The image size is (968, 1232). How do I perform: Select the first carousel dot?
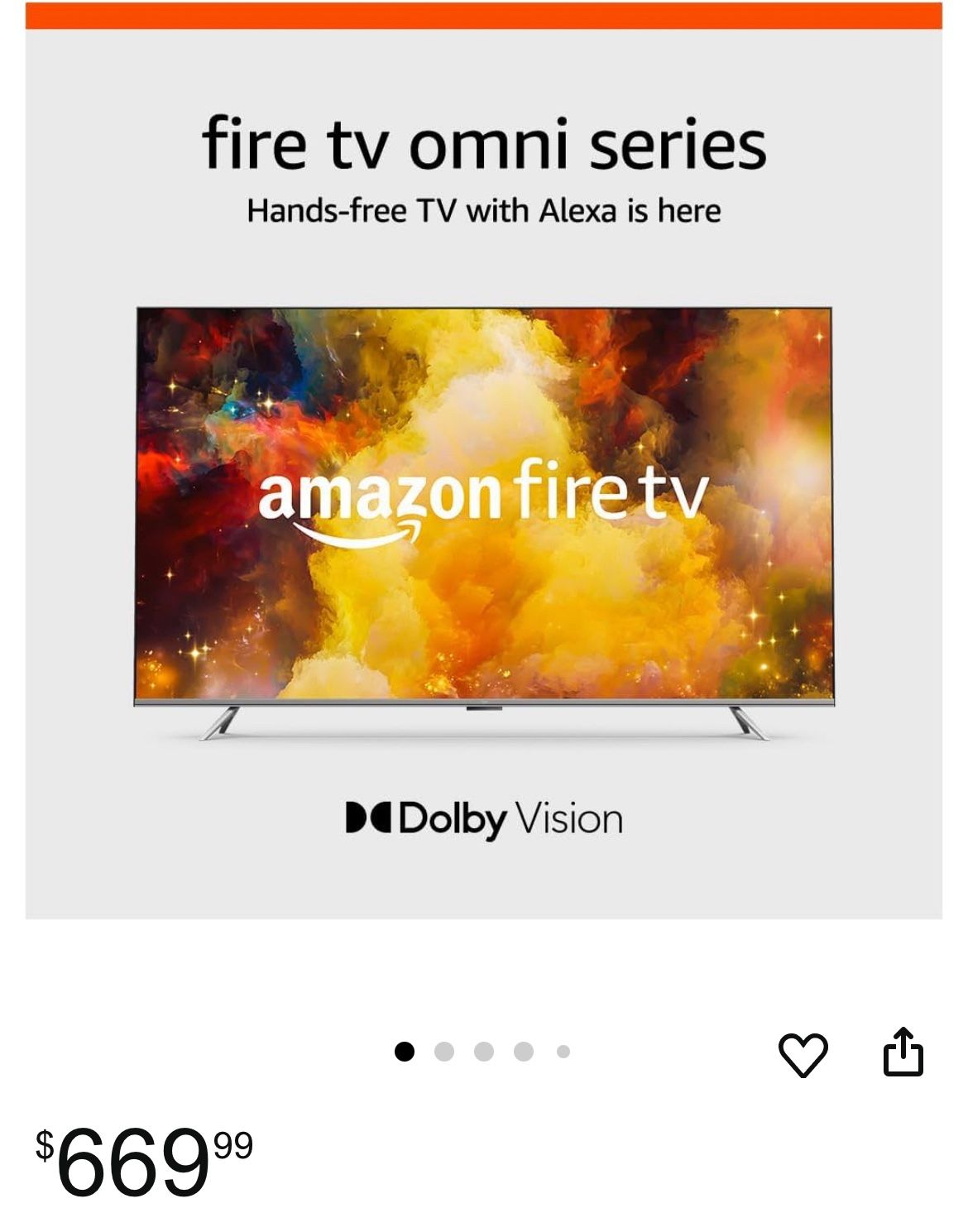405,1050
